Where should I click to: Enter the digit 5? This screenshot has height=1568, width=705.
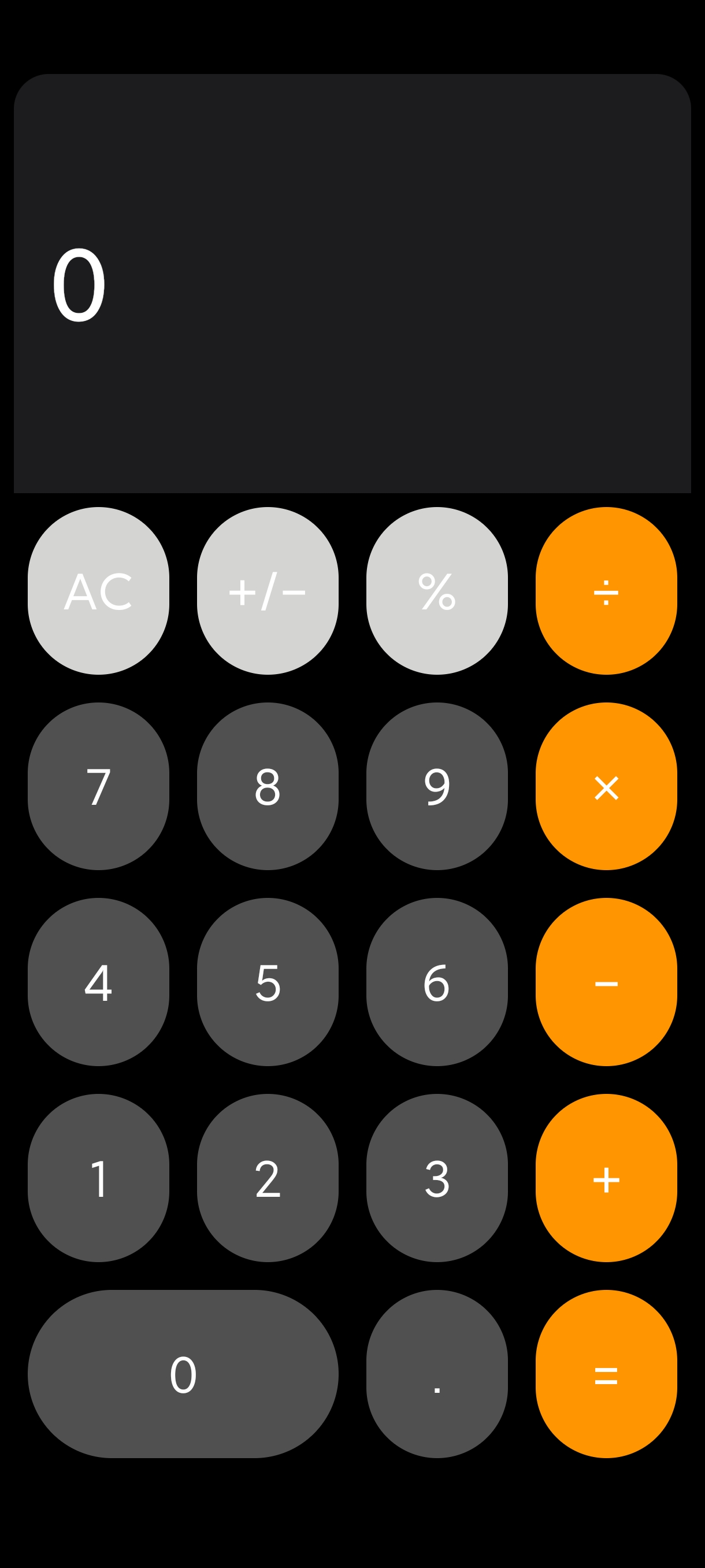(268, 982)
